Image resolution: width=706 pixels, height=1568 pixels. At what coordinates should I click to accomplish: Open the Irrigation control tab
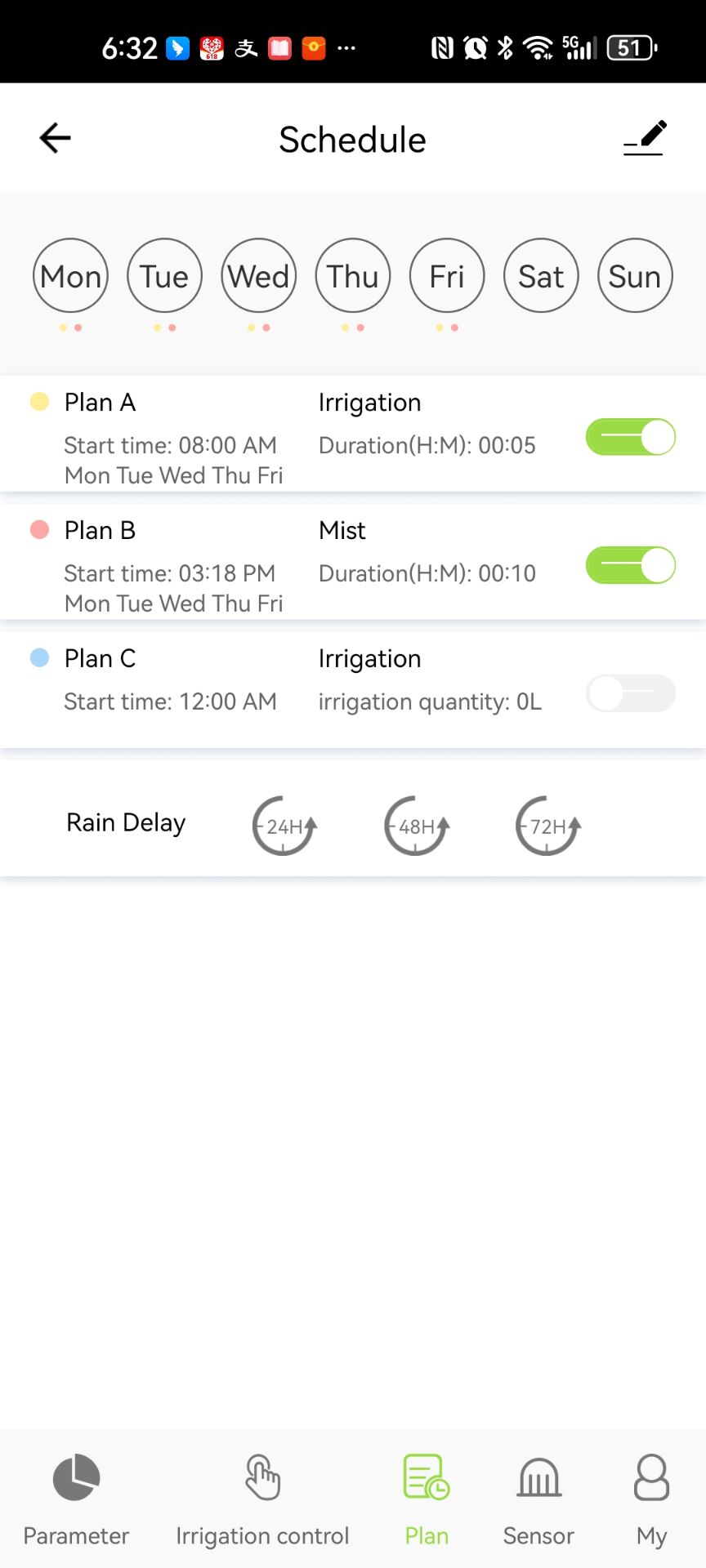pos(262,1499)
